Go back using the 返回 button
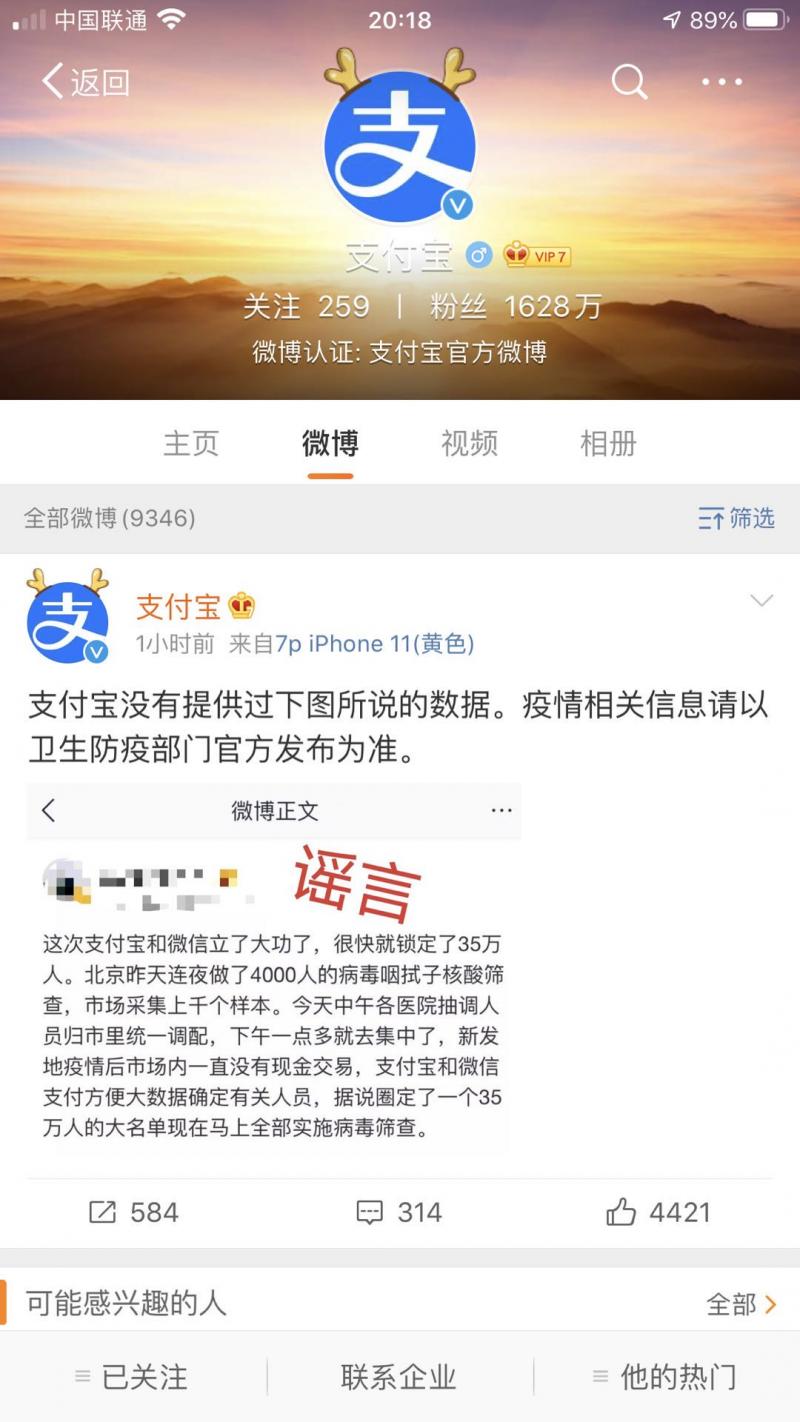800x1422 pixels. point(86,82)
